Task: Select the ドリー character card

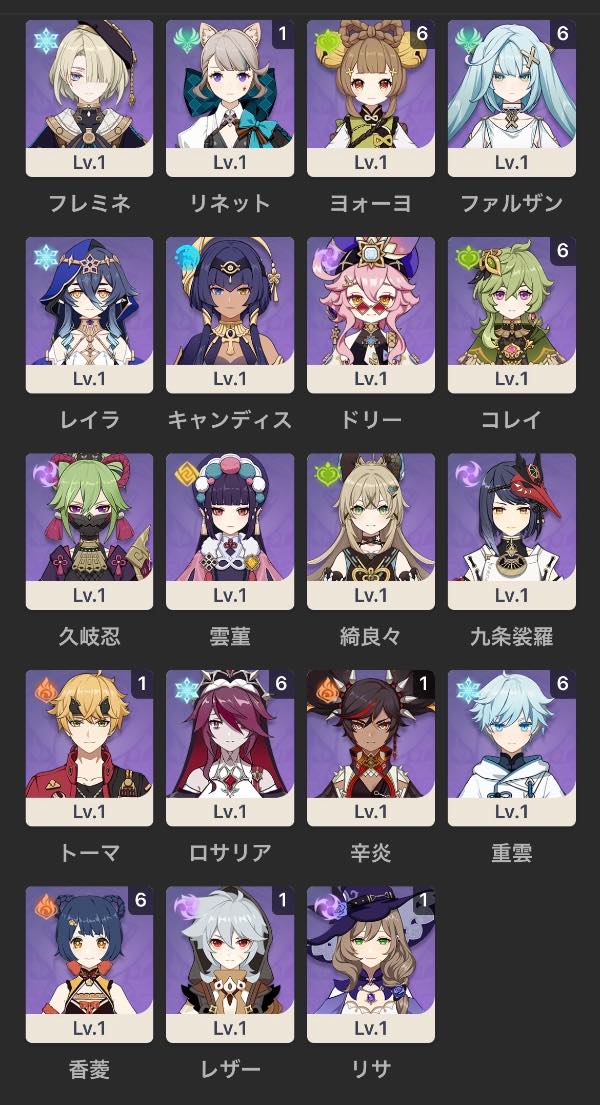Action: click(371, 315)
